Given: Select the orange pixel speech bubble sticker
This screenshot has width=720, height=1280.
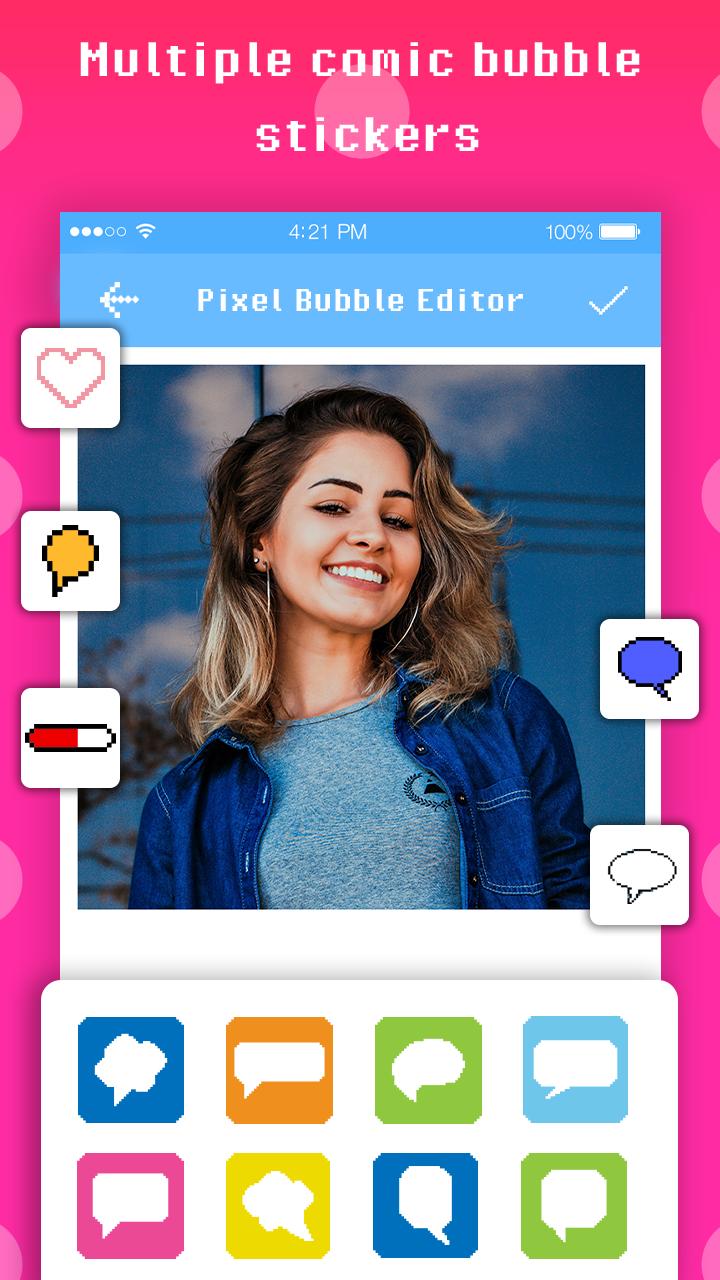Looking at the screenshot, I should tap(70, 560).
